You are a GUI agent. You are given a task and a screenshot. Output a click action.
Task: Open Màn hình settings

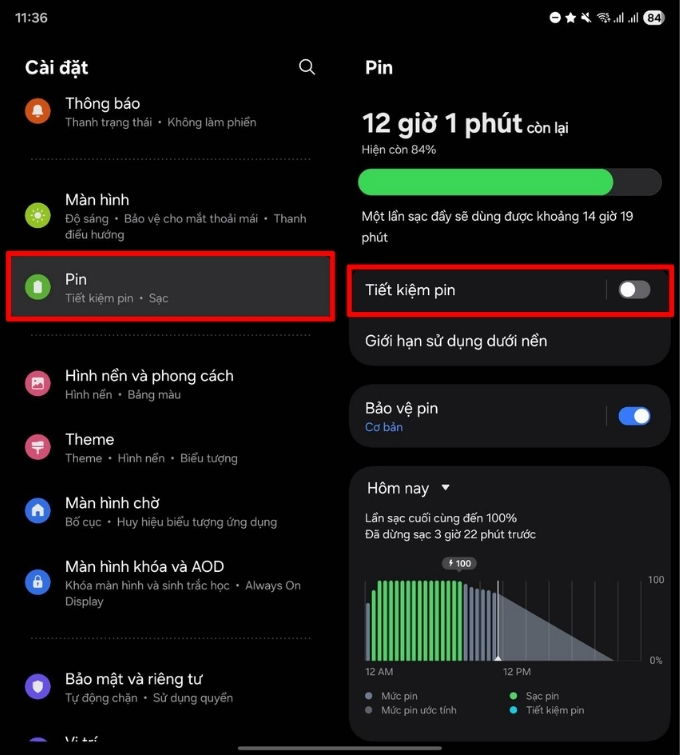pyautogui.click(x=170, y=215)
